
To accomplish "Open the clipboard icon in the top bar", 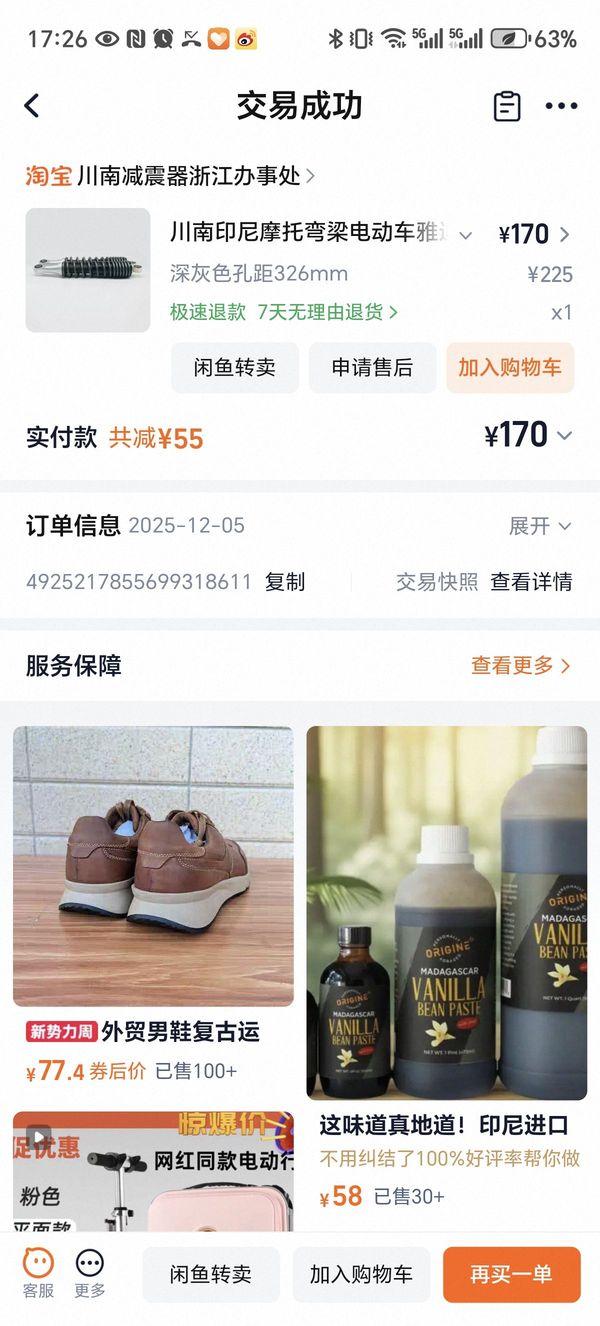I will (507, 106).
